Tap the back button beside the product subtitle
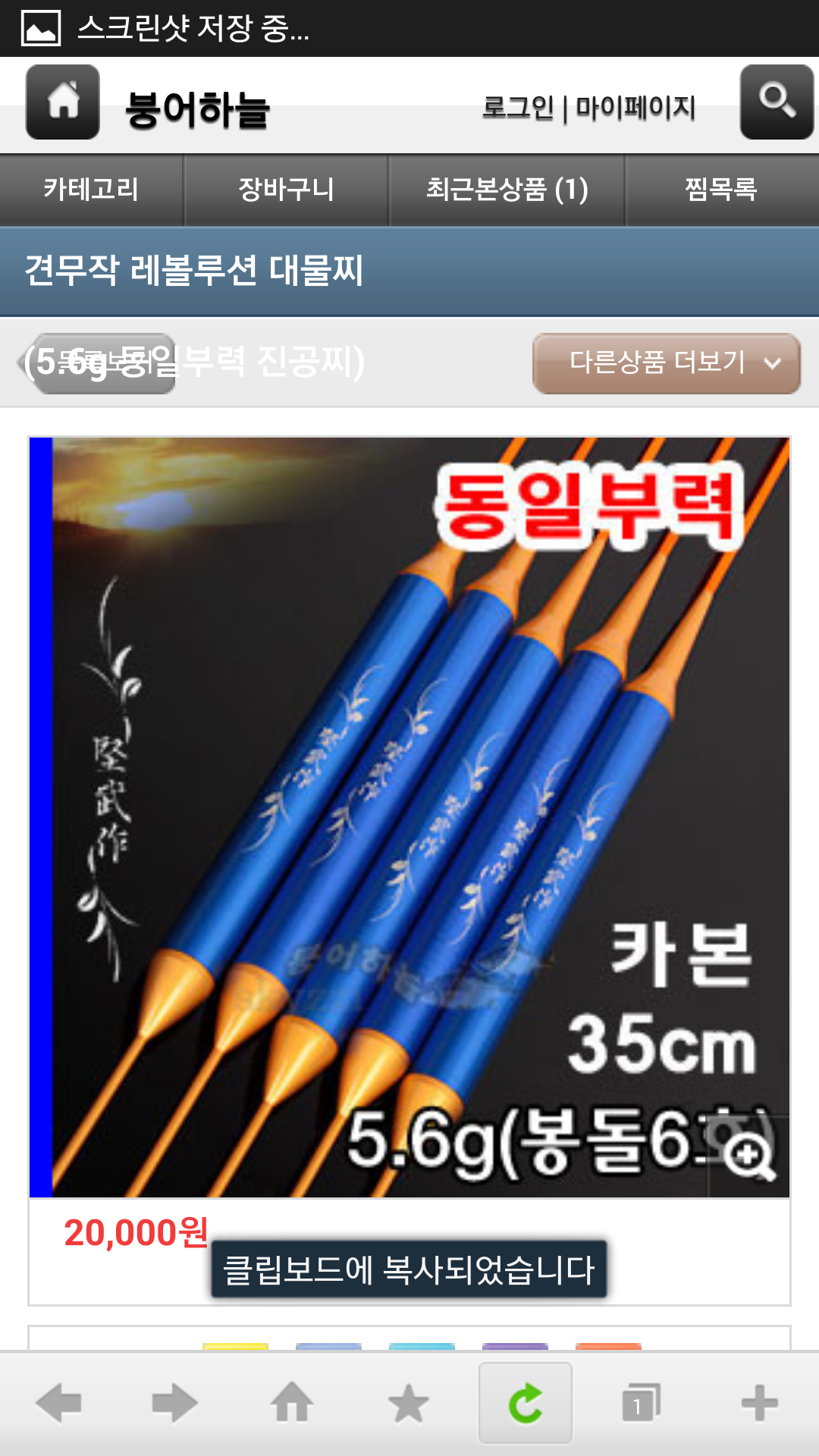 [x=99, y=363]
